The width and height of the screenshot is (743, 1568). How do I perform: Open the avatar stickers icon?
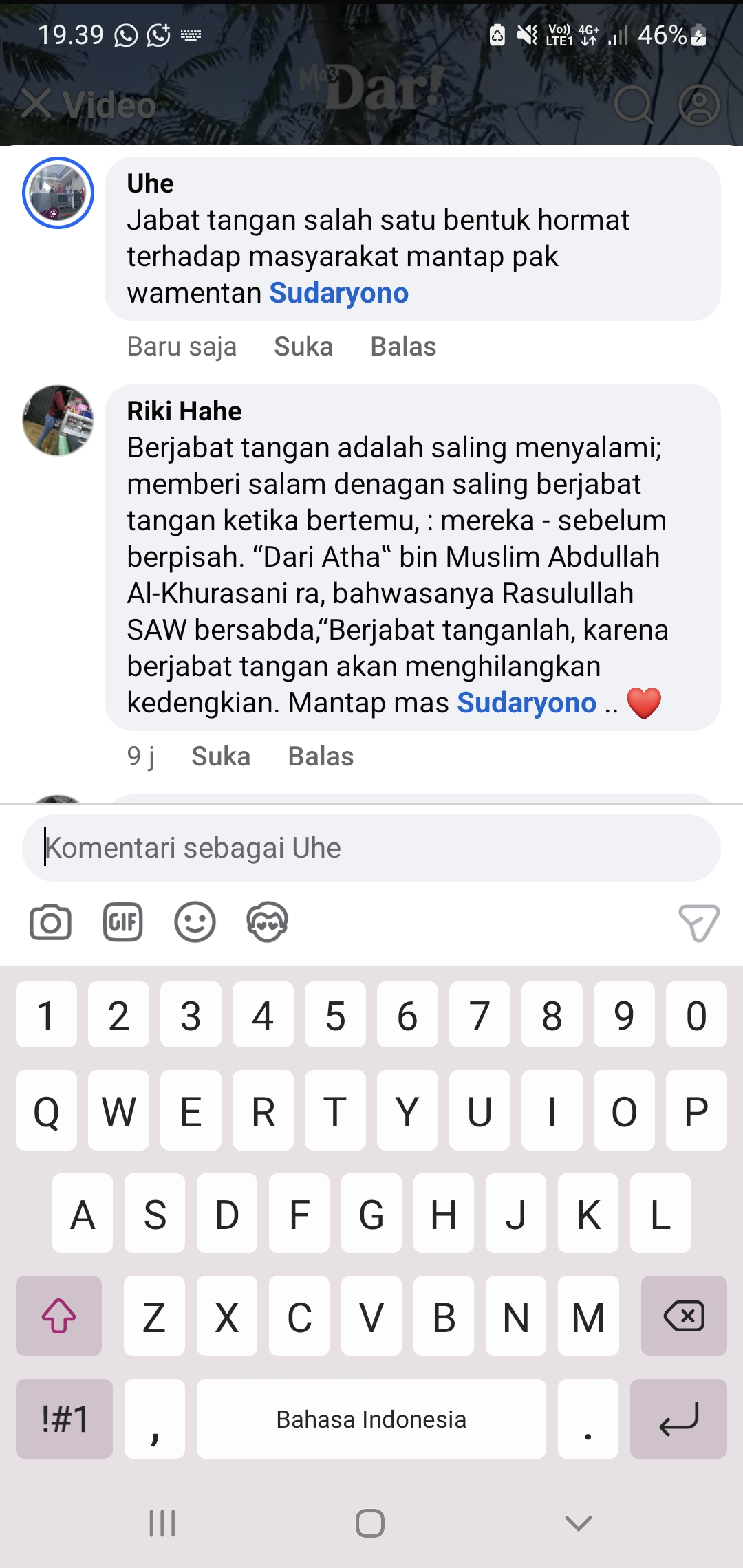click(x=267, y=922)
